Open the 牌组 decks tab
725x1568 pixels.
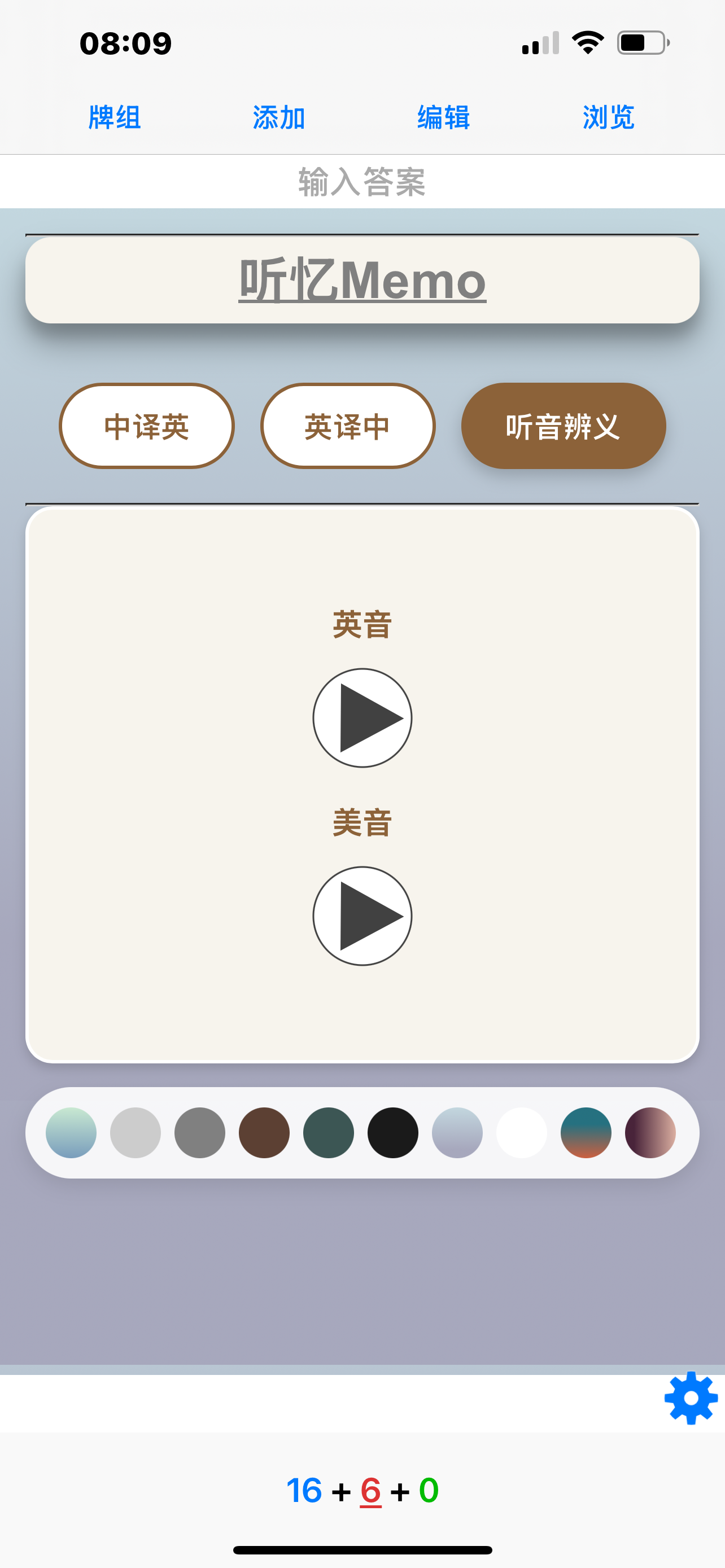click(115, 117)
